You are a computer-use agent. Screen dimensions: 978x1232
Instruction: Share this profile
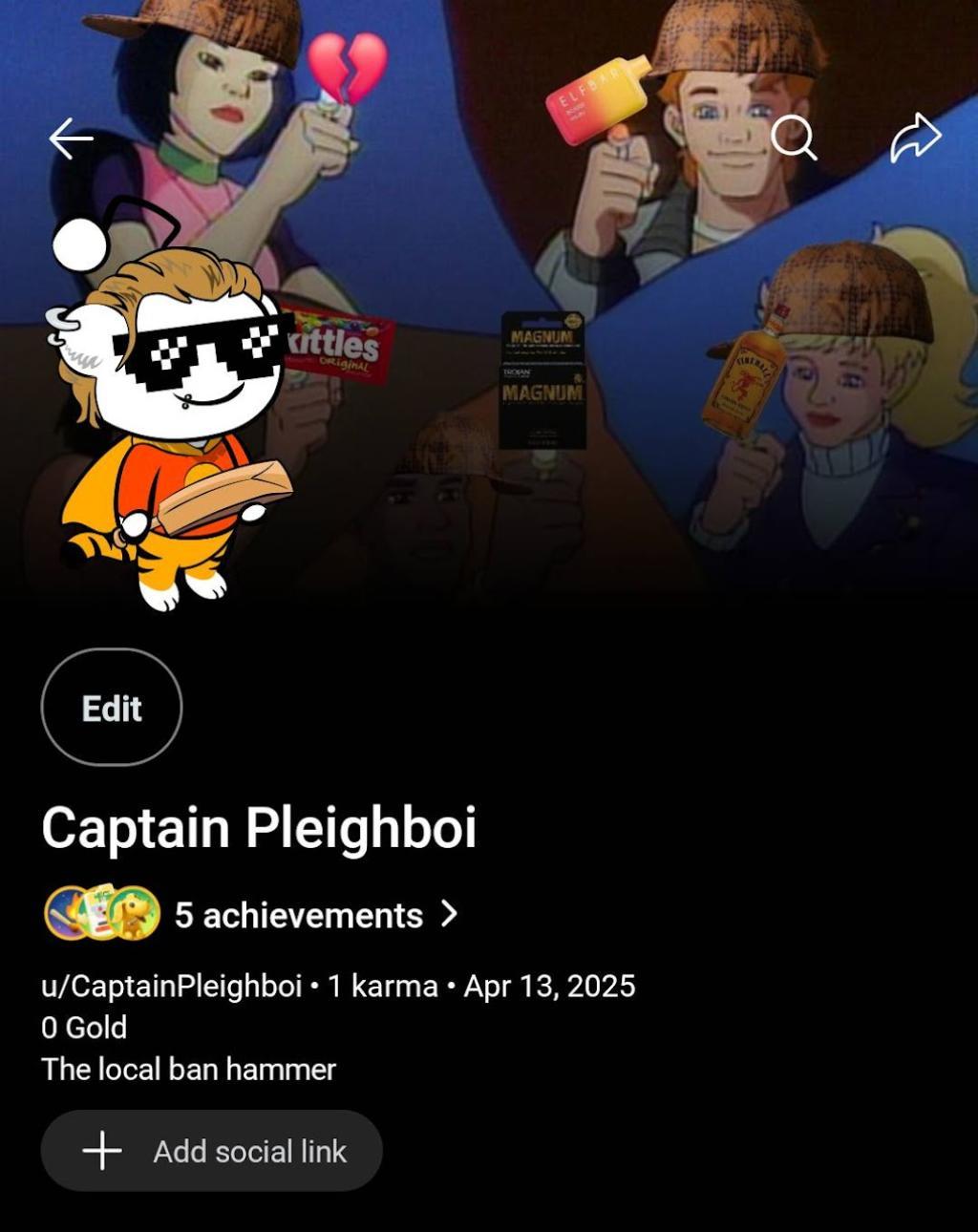click(915, 138)
